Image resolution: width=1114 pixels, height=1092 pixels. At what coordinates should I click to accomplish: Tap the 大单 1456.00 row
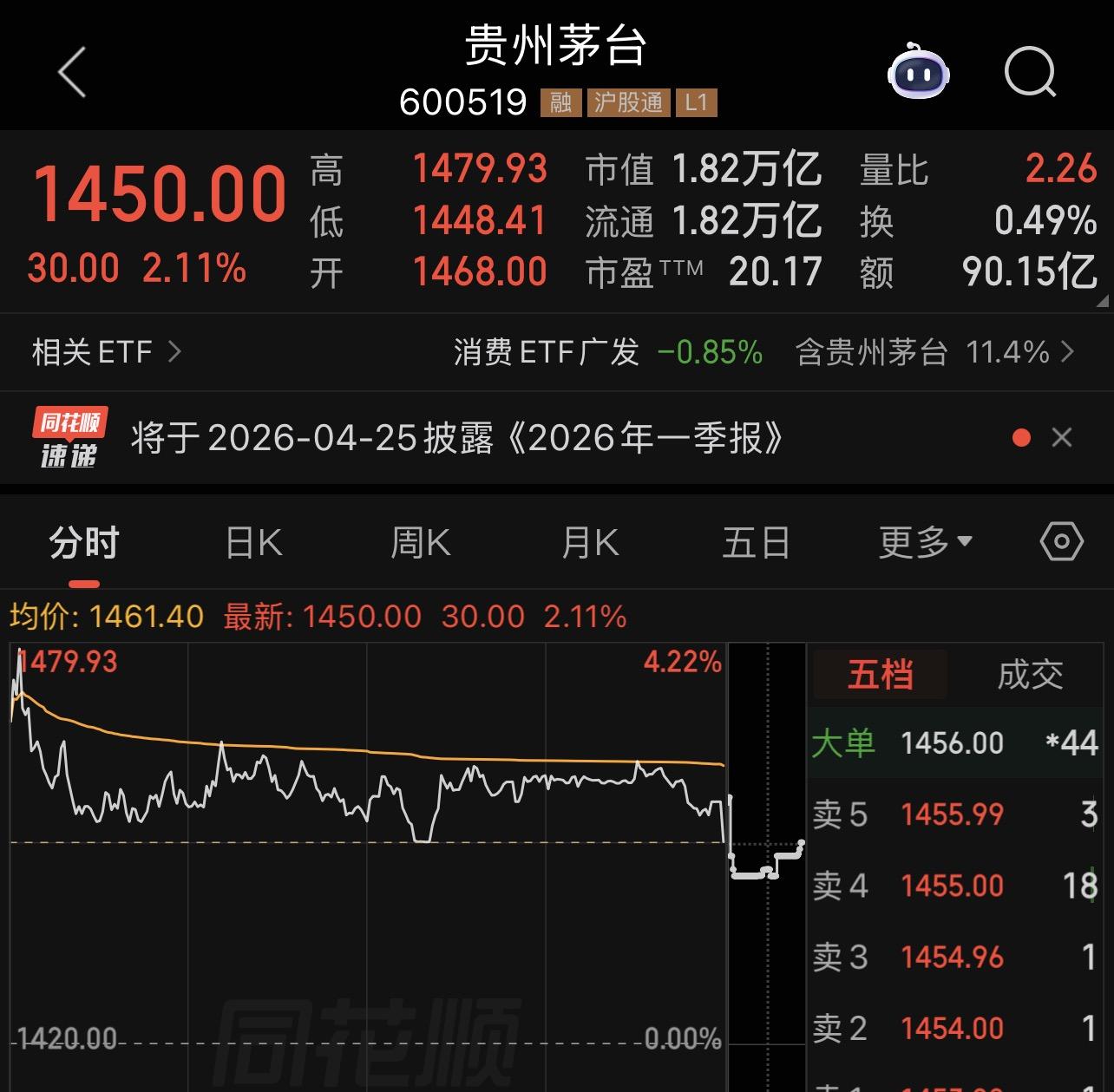tap(954, 743)
